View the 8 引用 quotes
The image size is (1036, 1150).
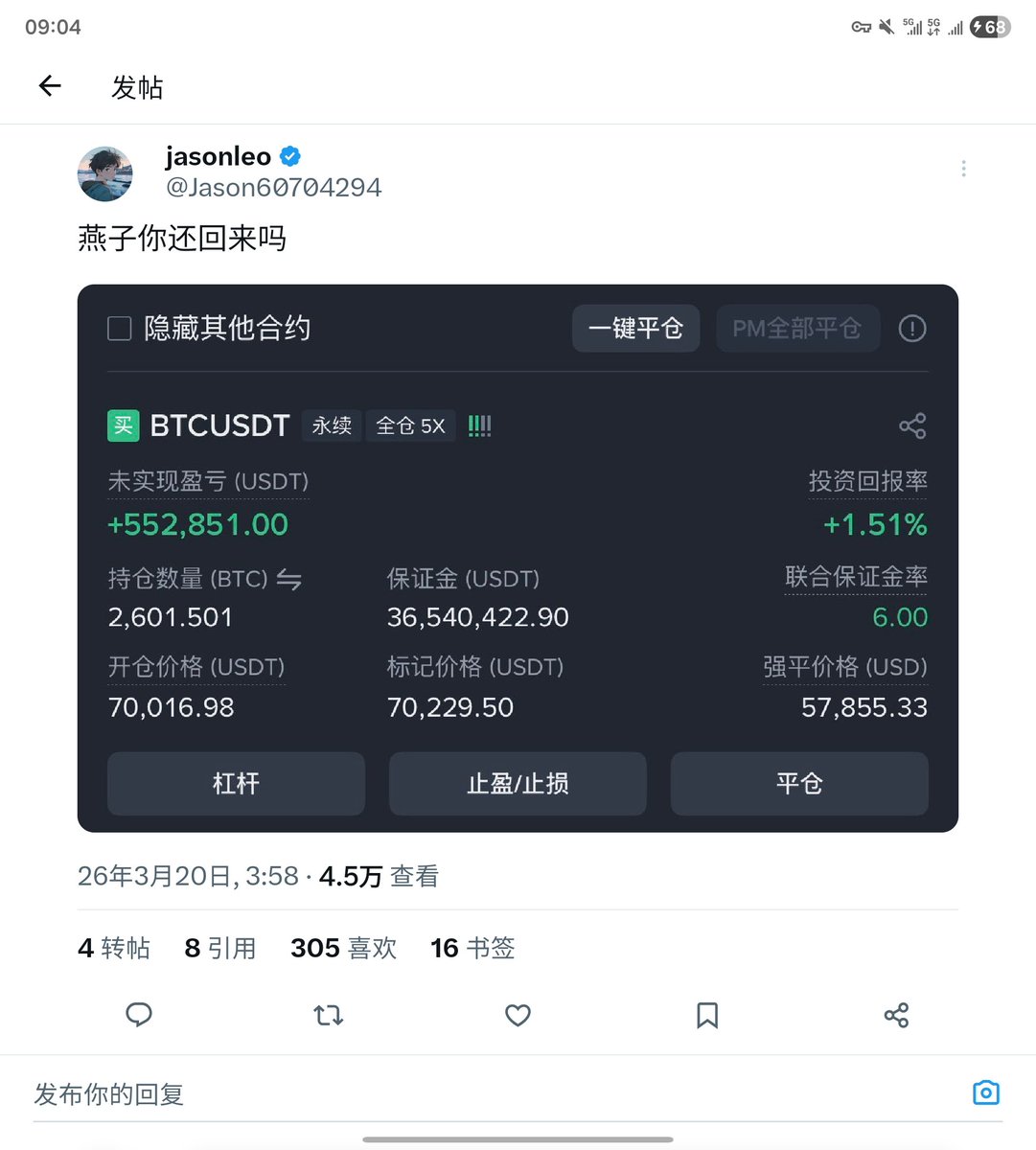coord(220,948)
